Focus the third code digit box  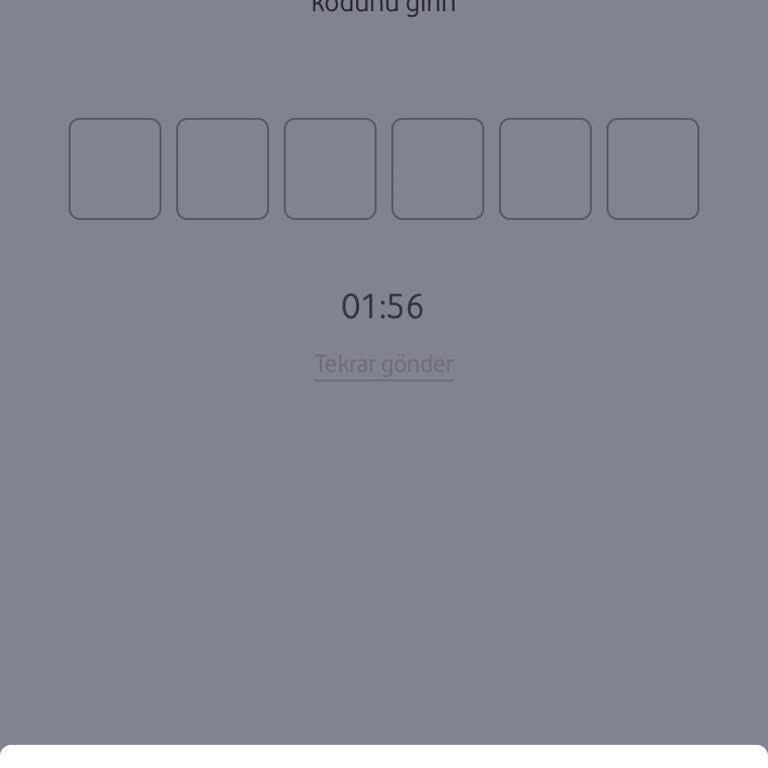330,169
